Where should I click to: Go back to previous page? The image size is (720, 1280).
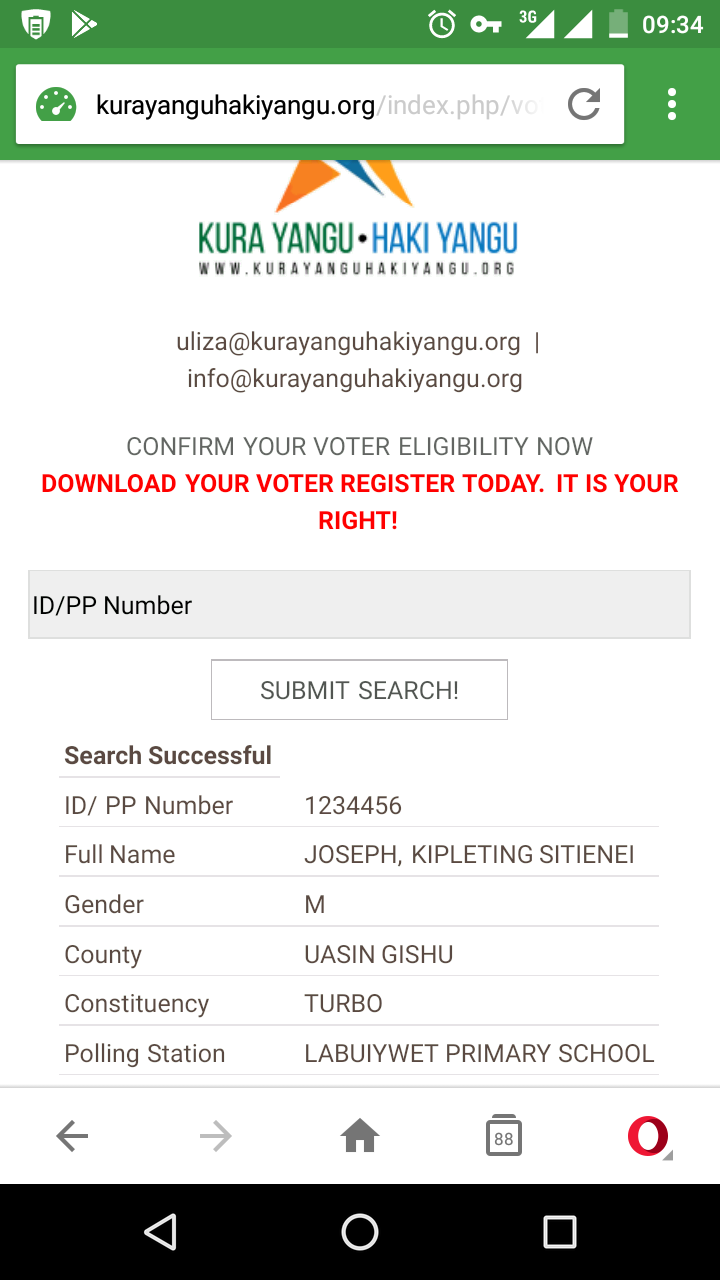72,1136
